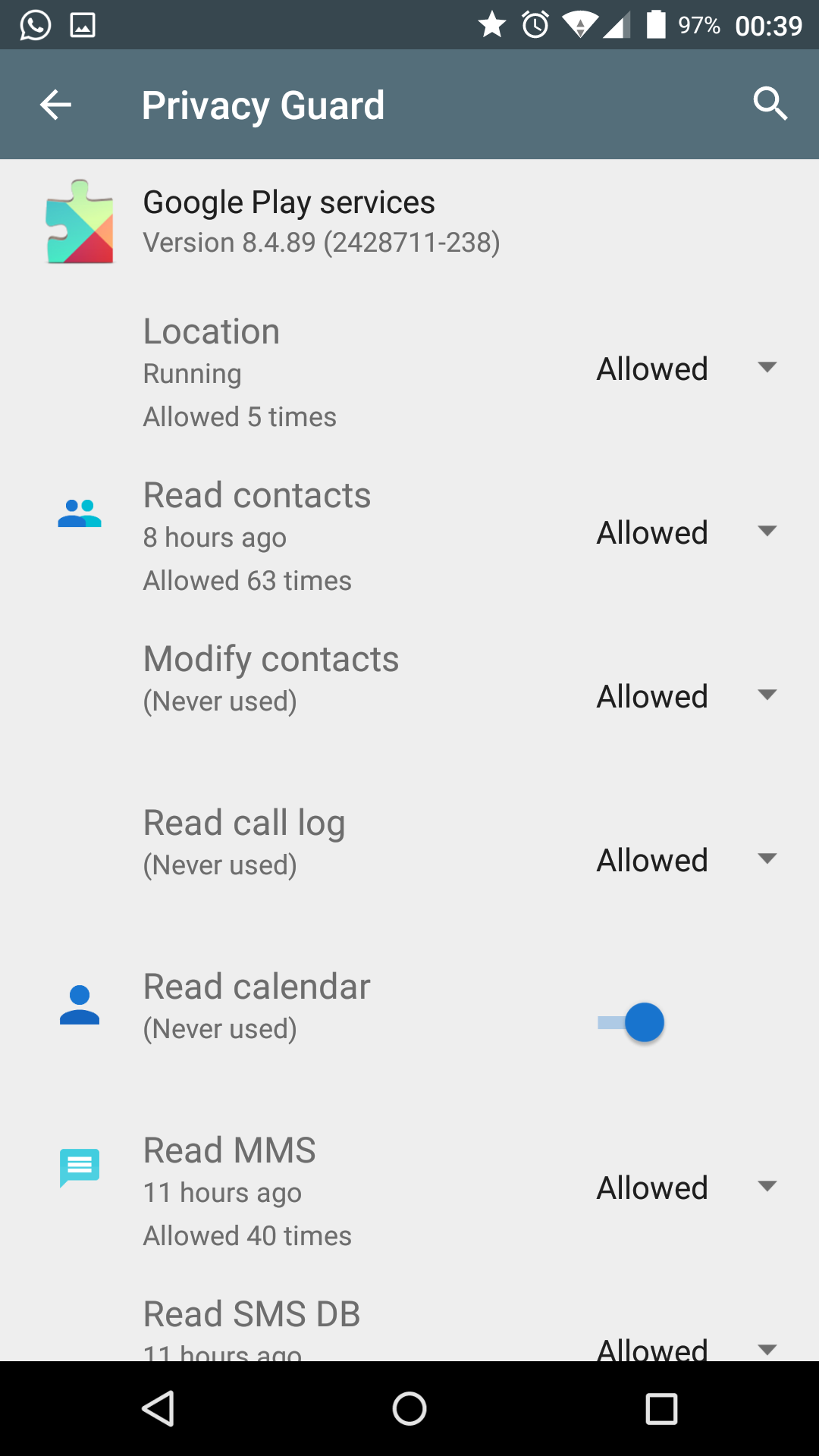Toggle the Read calendar switch off
The width and height of the screenshot is (819, 1456).
click(x=631, y=1023)
